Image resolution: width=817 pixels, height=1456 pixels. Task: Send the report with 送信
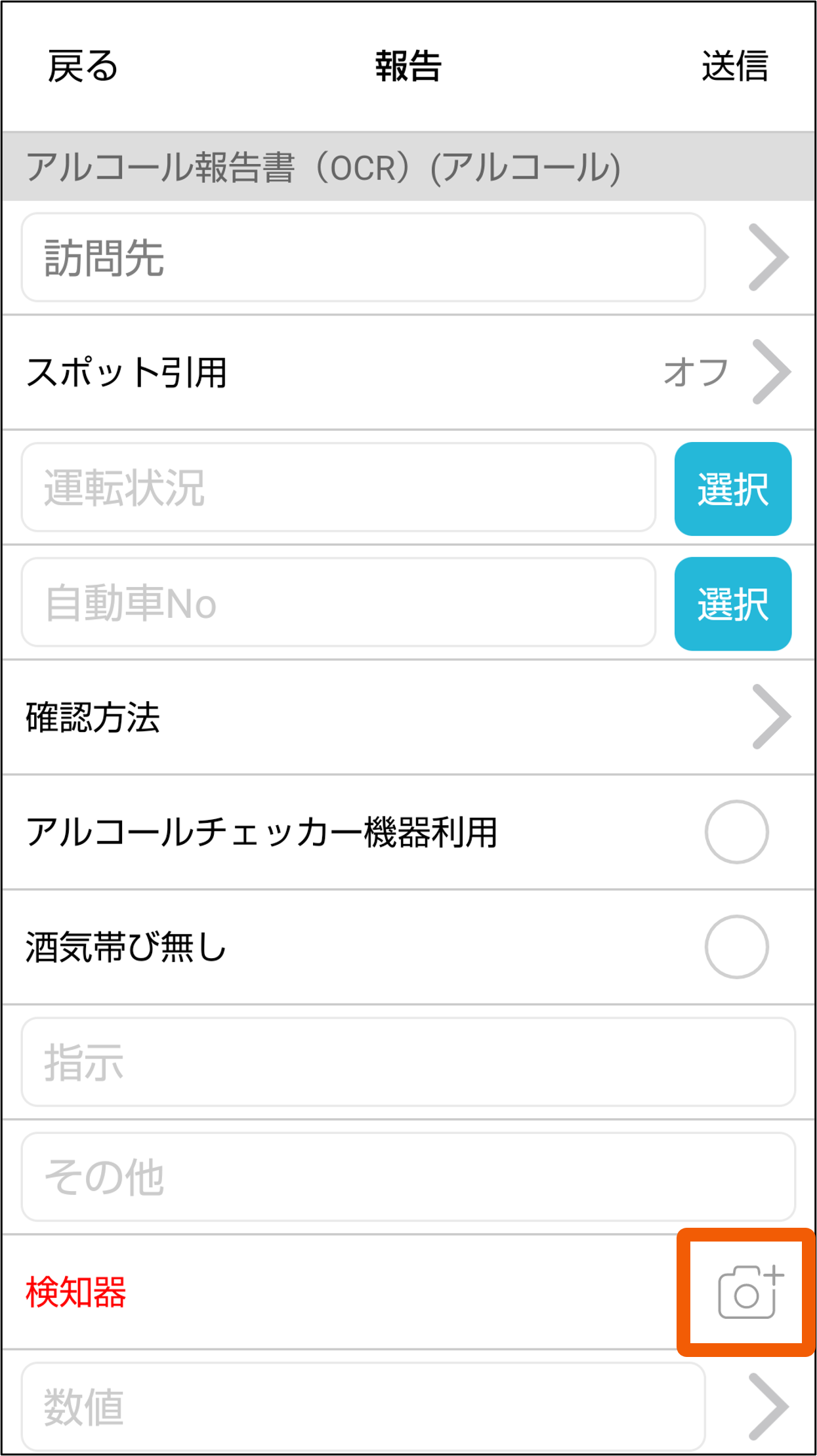pos(735,66)
